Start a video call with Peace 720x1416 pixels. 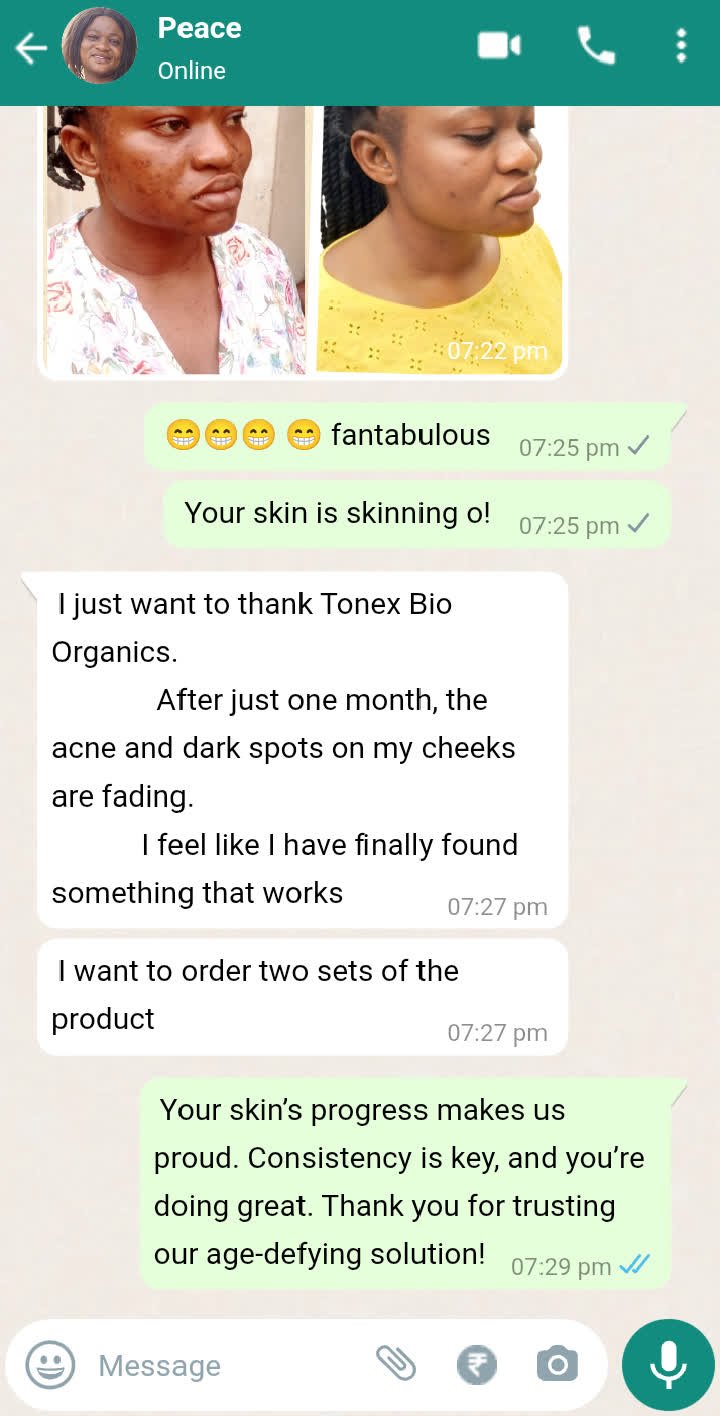point(499,46)
